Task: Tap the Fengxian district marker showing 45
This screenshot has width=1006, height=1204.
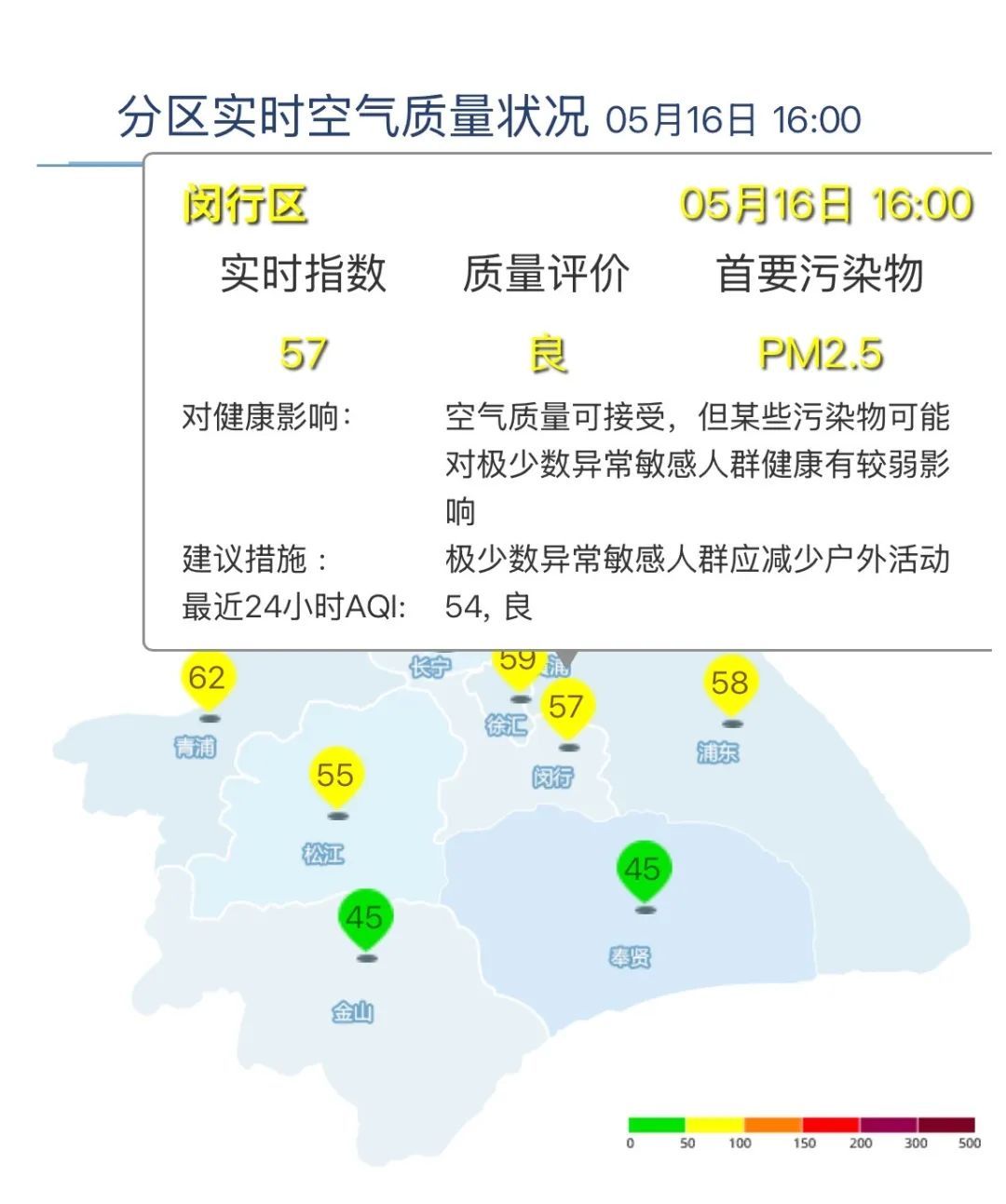Action: pyautogui.click(x=643, y=869)
